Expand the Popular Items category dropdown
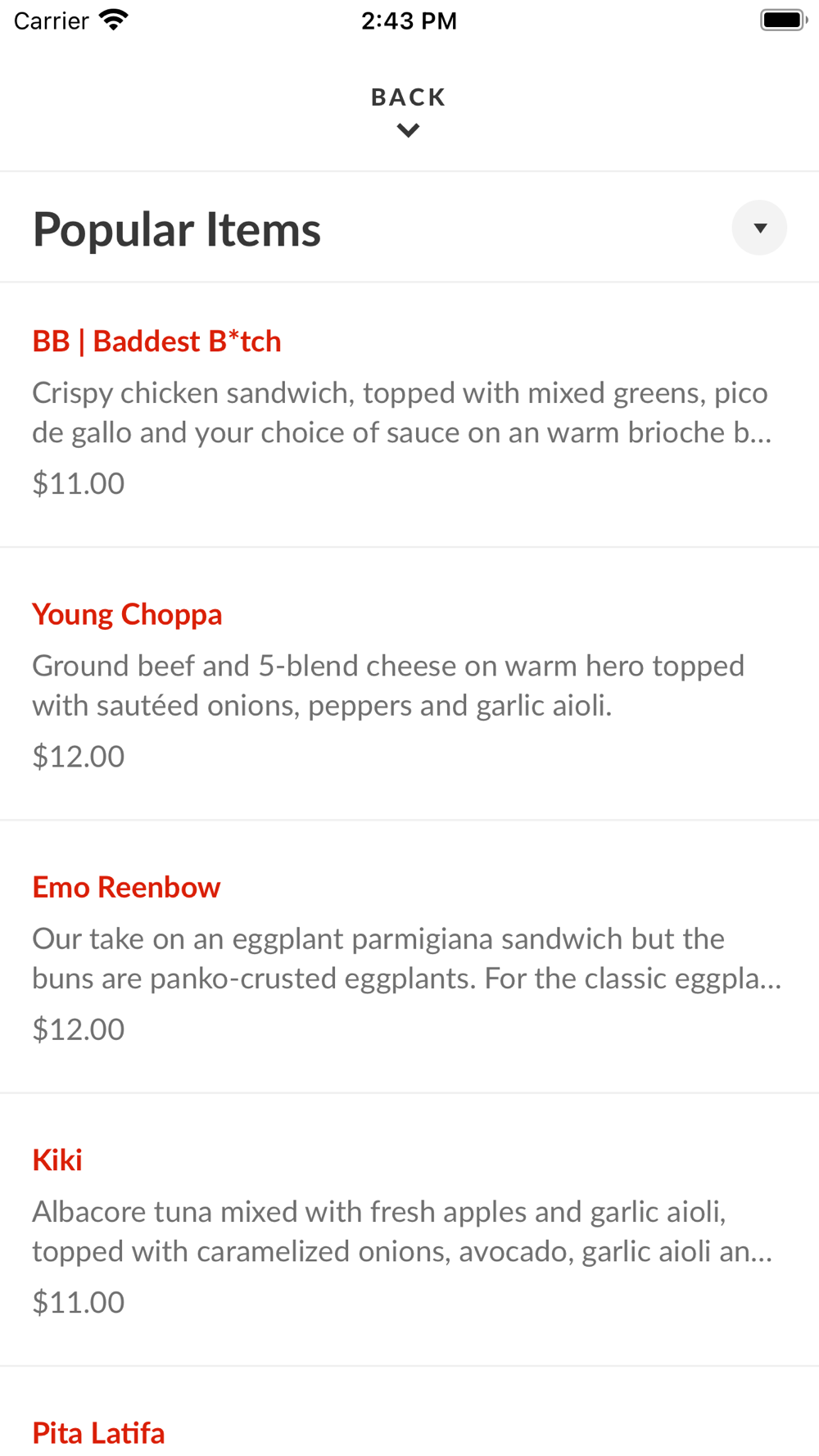Image resolution: width=819 pixels, height=1456 pixels. pyautogui.click(x=759, y=228)
